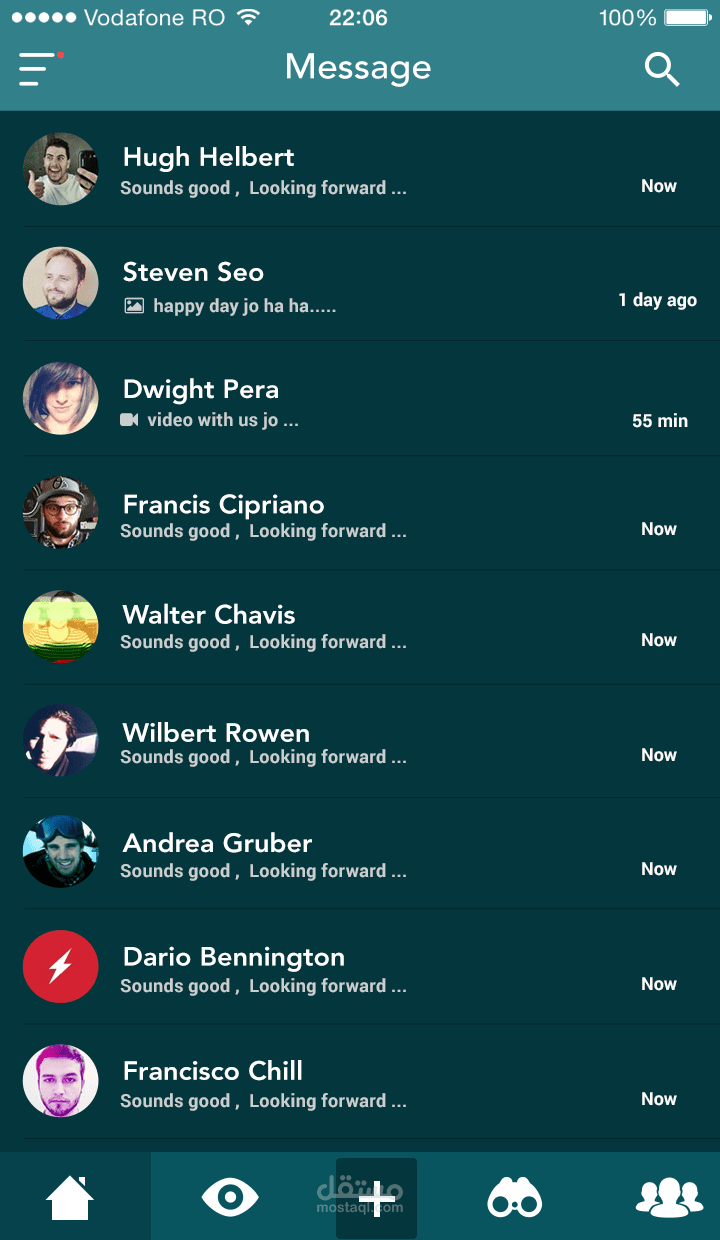
Task: Select Walter Chavis's conversation
Action: click(360, 627)
